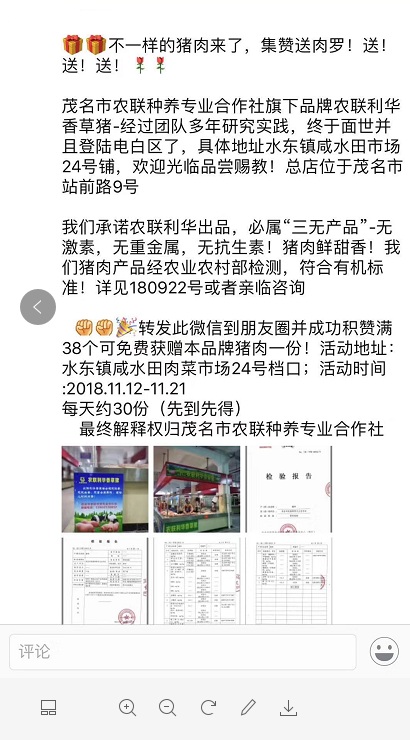The image size is (410, 740).
Task: Edit the image with the pencil tool
Action: pos(248,707)
